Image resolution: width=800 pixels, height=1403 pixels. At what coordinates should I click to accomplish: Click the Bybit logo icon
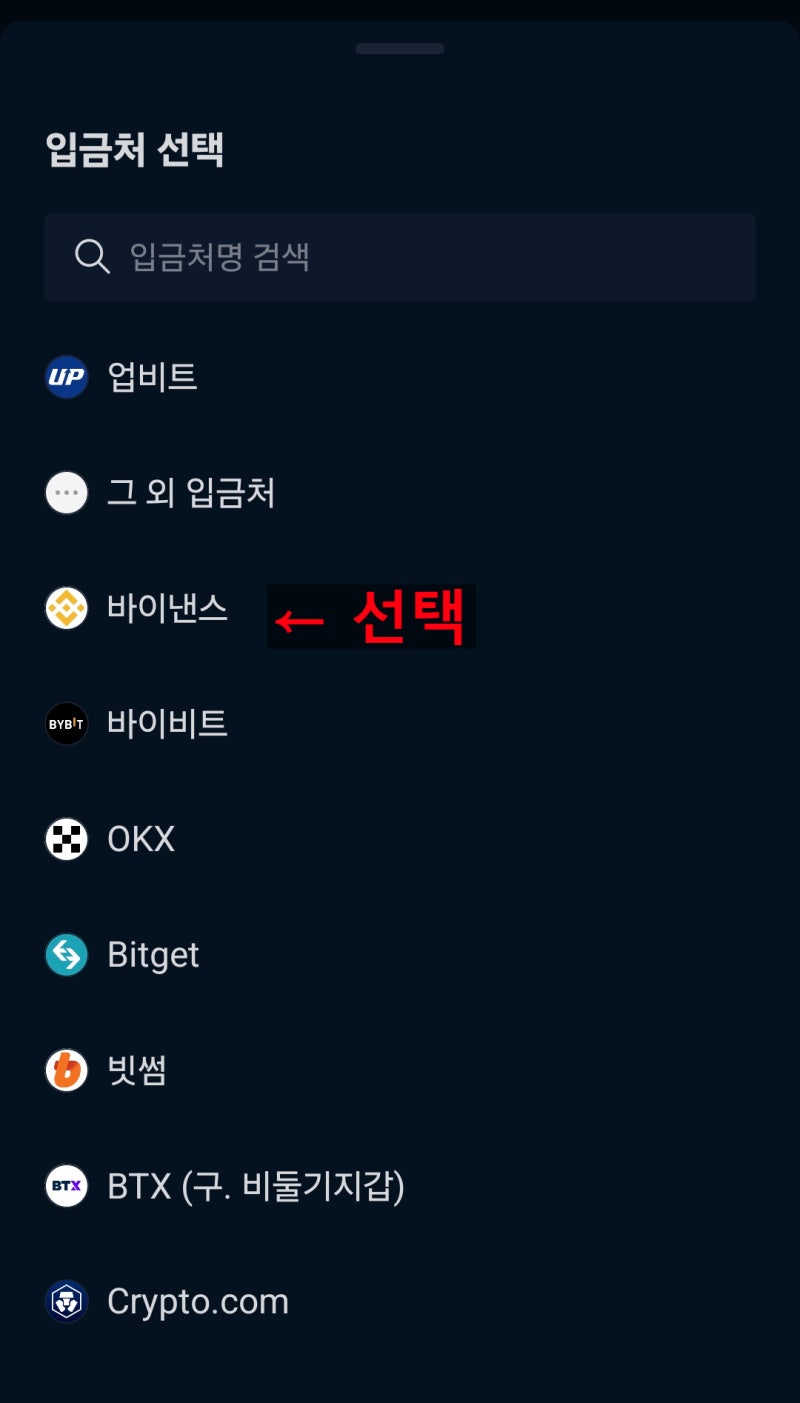pyautogui.click(x=66, y=723)
